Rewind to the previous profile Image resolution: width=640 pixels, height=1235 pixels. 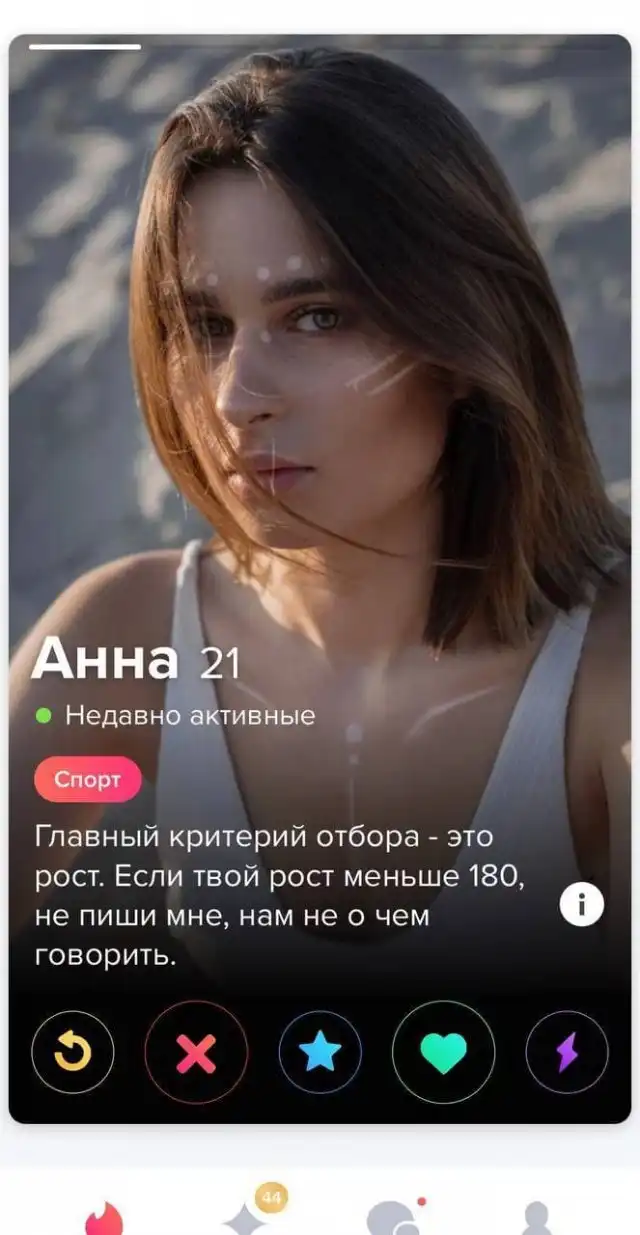[x=72, y=1052]
